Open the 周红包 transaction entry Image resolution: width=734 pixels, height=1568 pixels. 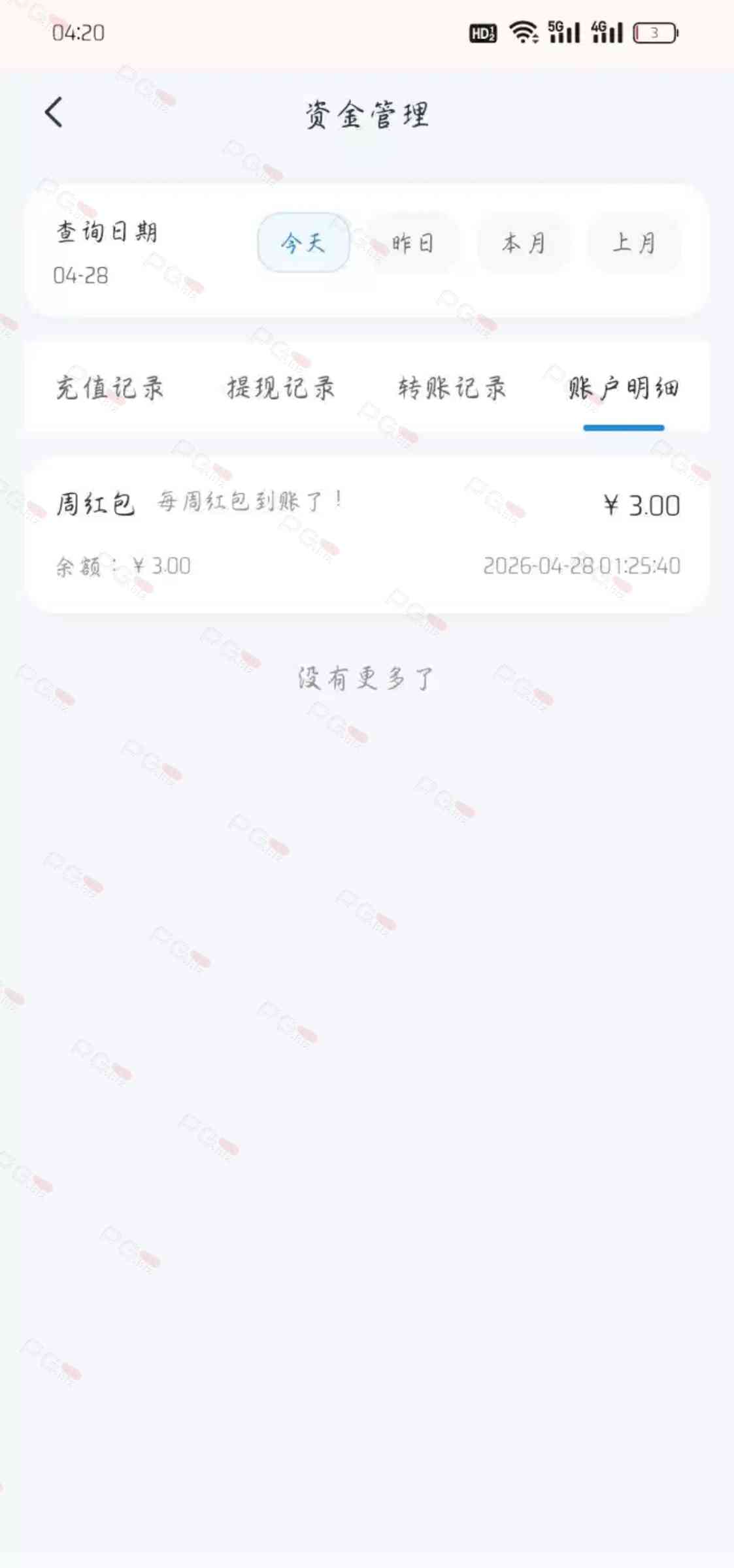[x=366, y=533]
